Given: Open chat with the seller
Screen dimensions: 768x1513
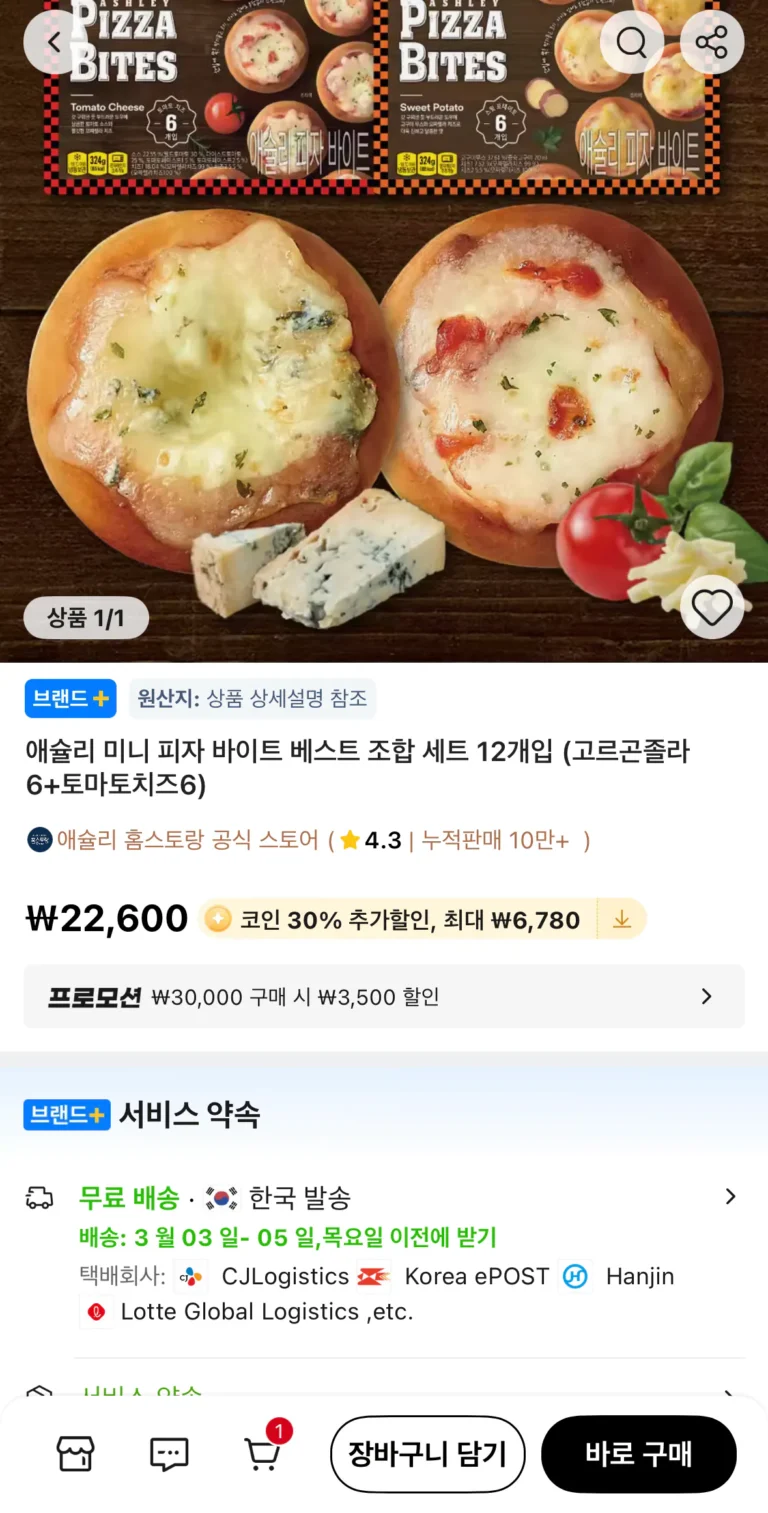Looking at the screenshot, I should click(x=169, y=1454).
